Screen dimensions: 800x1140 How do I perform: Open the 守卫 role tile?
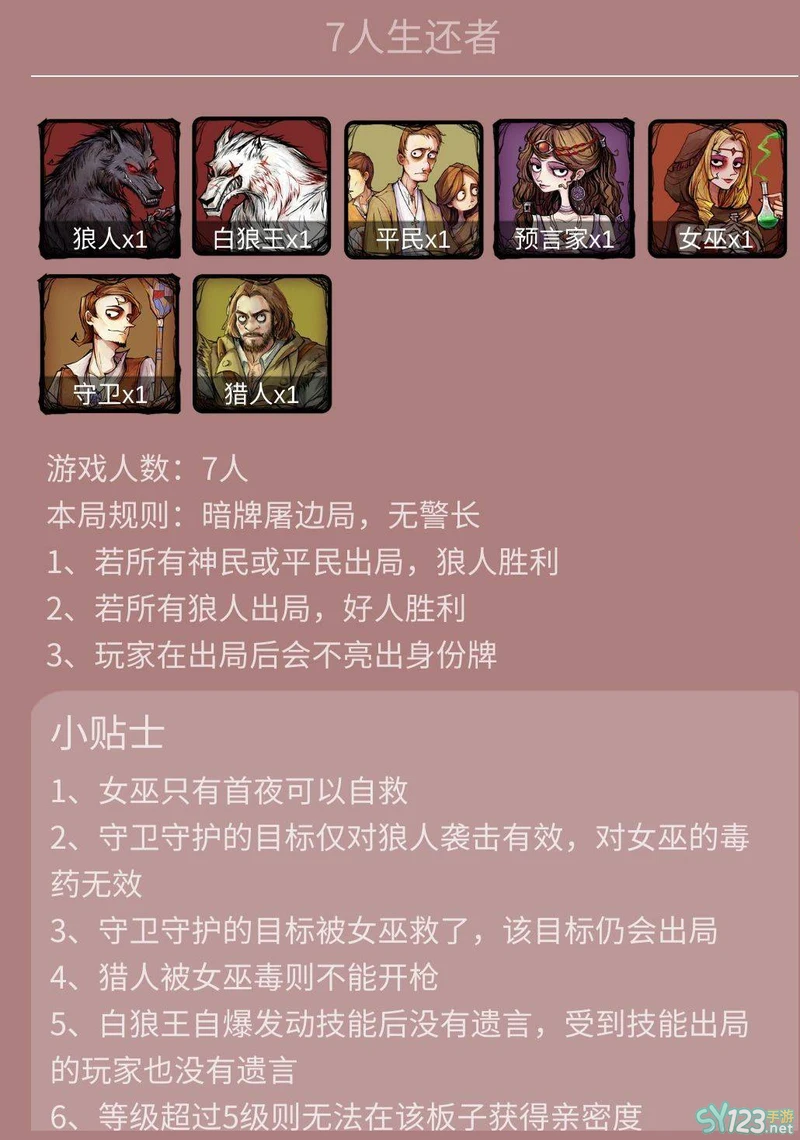pos(109,343)
